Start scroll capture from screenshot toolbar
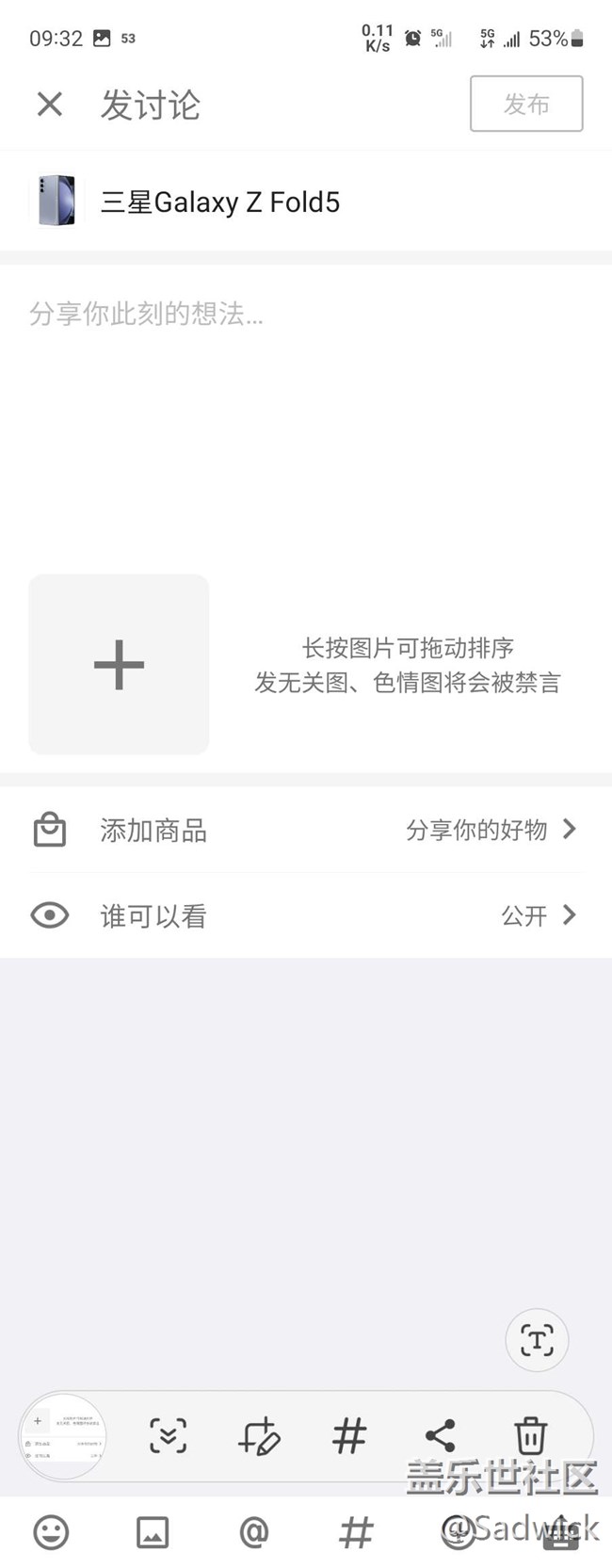Image resolution: width=612 pixels, height=1568 pixels. [x=169, y=1436]
